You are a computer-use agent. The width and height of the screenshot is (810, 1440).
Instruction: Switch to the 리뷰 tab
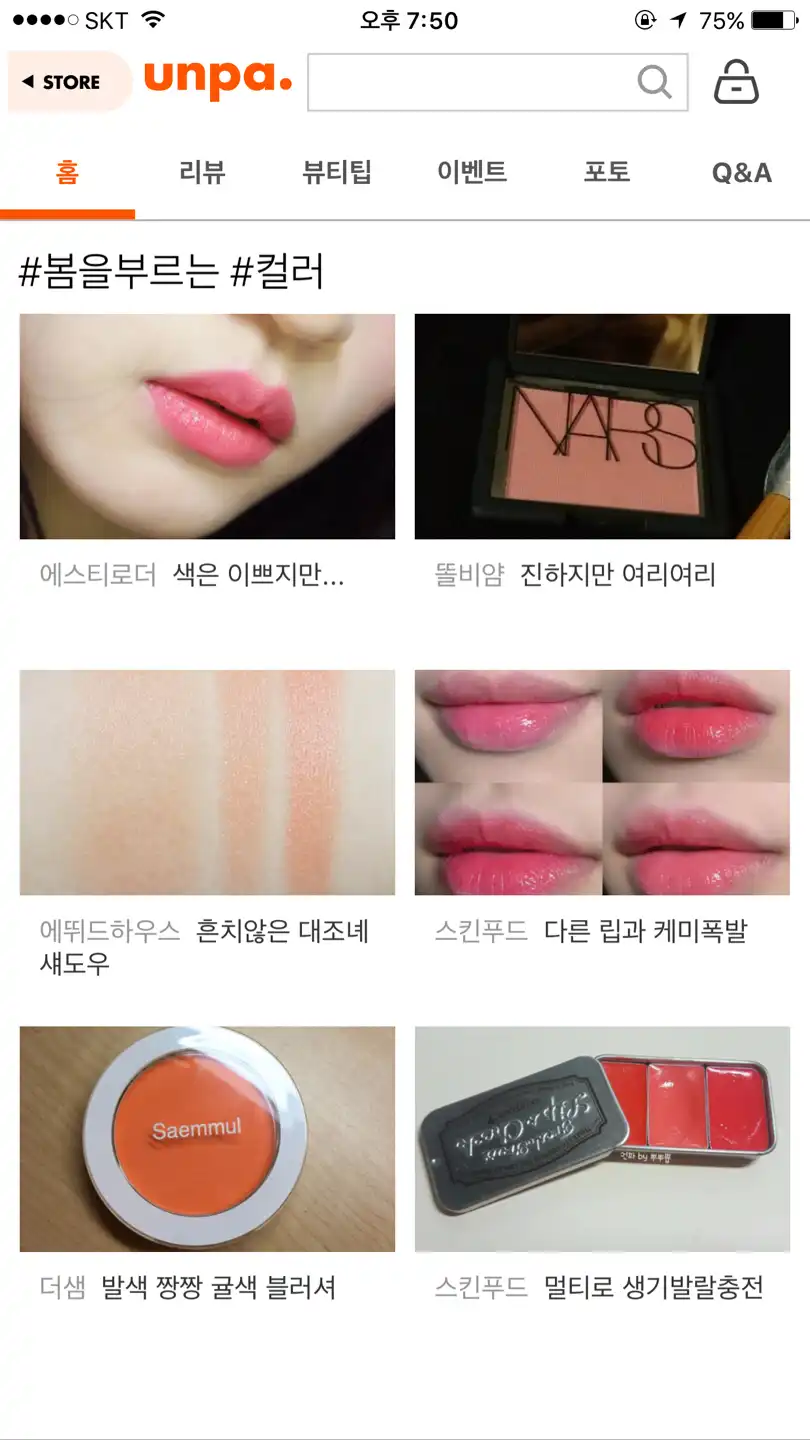point(202,172)
